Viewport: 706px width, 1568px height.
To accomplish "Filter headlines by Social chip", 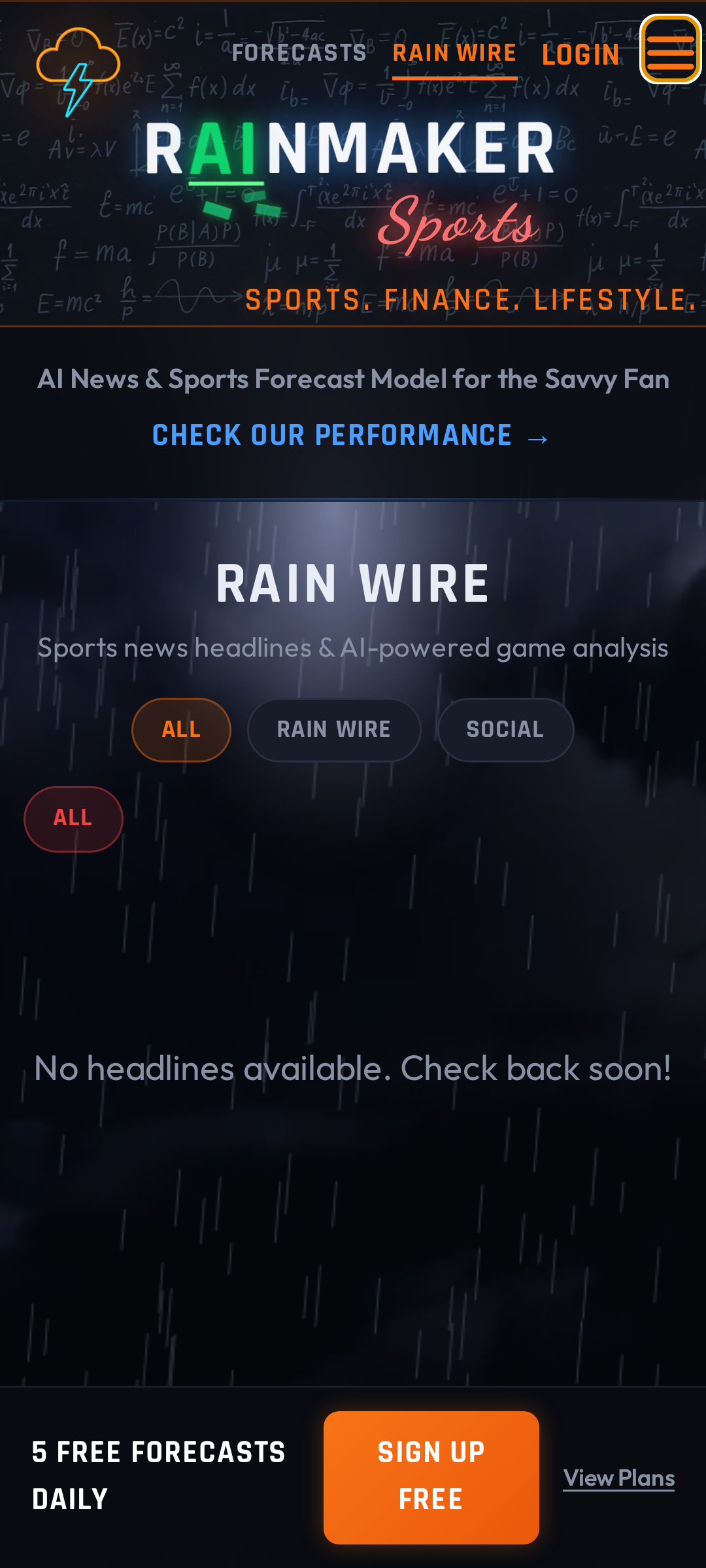I will pos(505,729).
